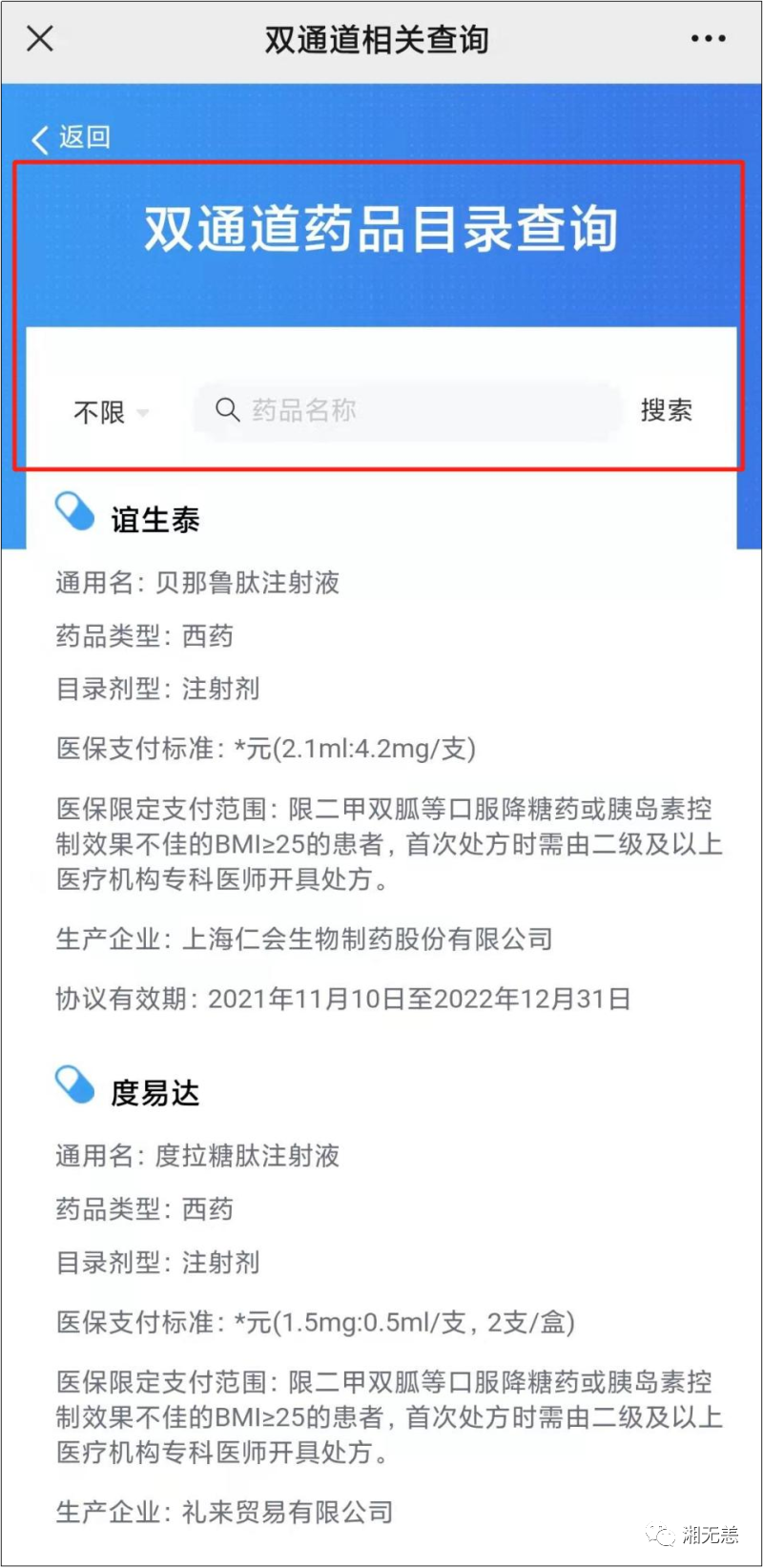
Task: Close the 双通道相关查询 page
Action: point(40,39)
